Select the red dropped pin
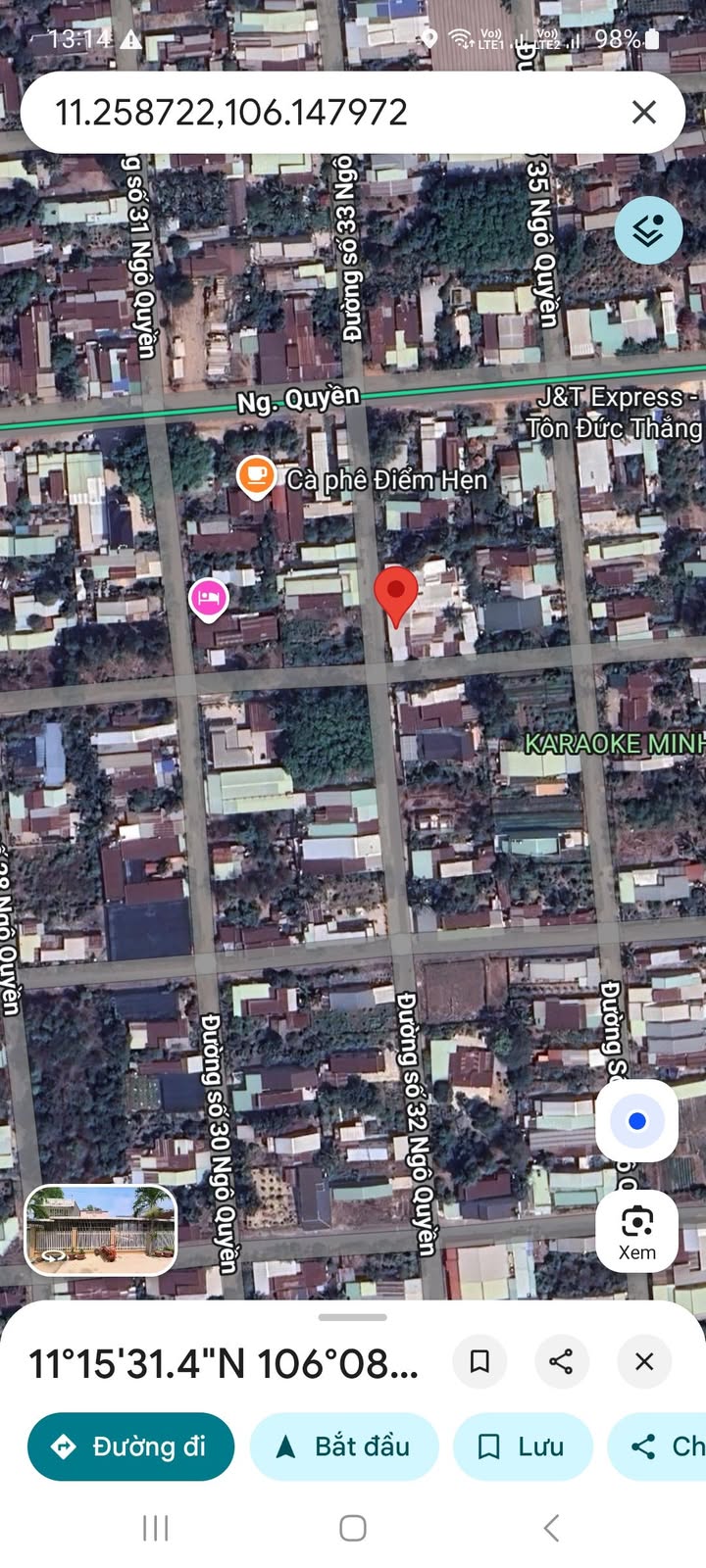706x1568 pixels. click(x=396, y=592)
